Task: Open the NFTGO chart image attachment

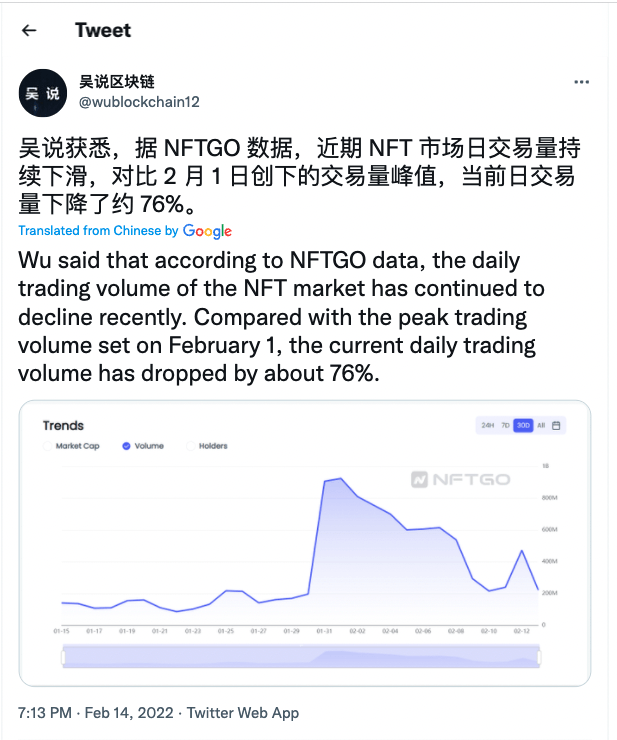Action: pos(305,543)
